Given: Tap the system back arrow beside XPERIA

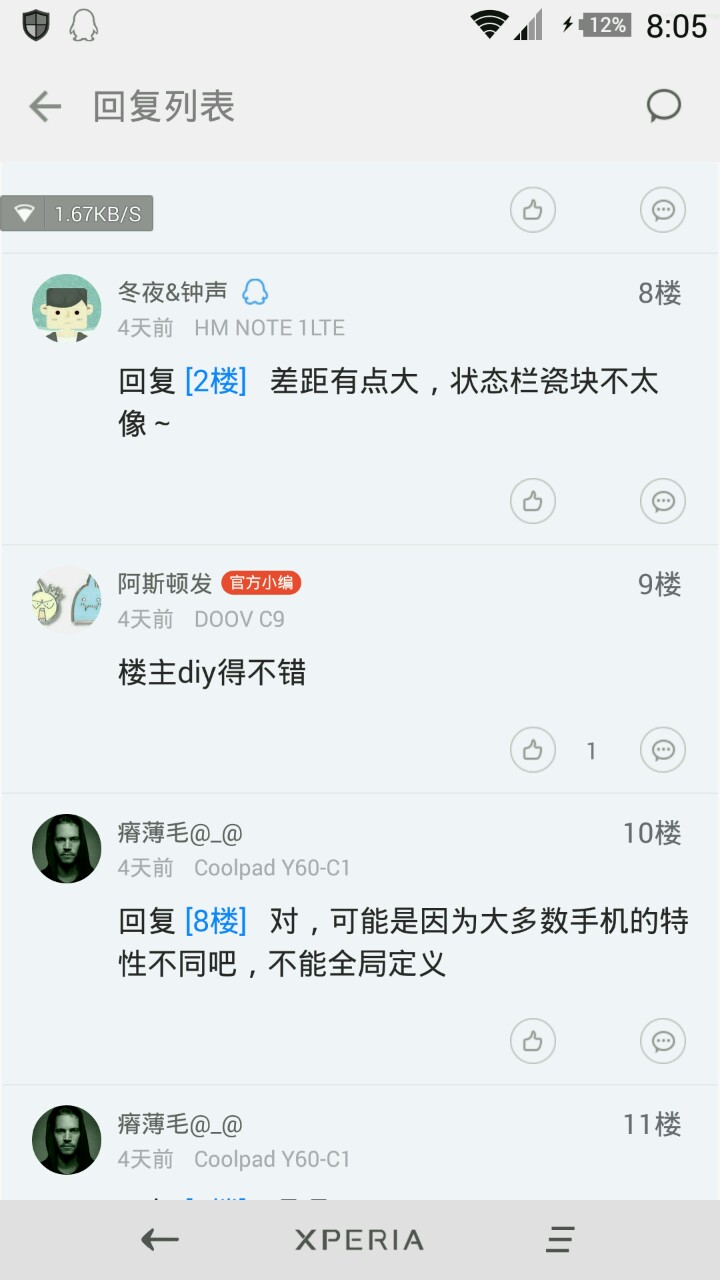Looking at the screenshot, I should [x=160, y=1240].
